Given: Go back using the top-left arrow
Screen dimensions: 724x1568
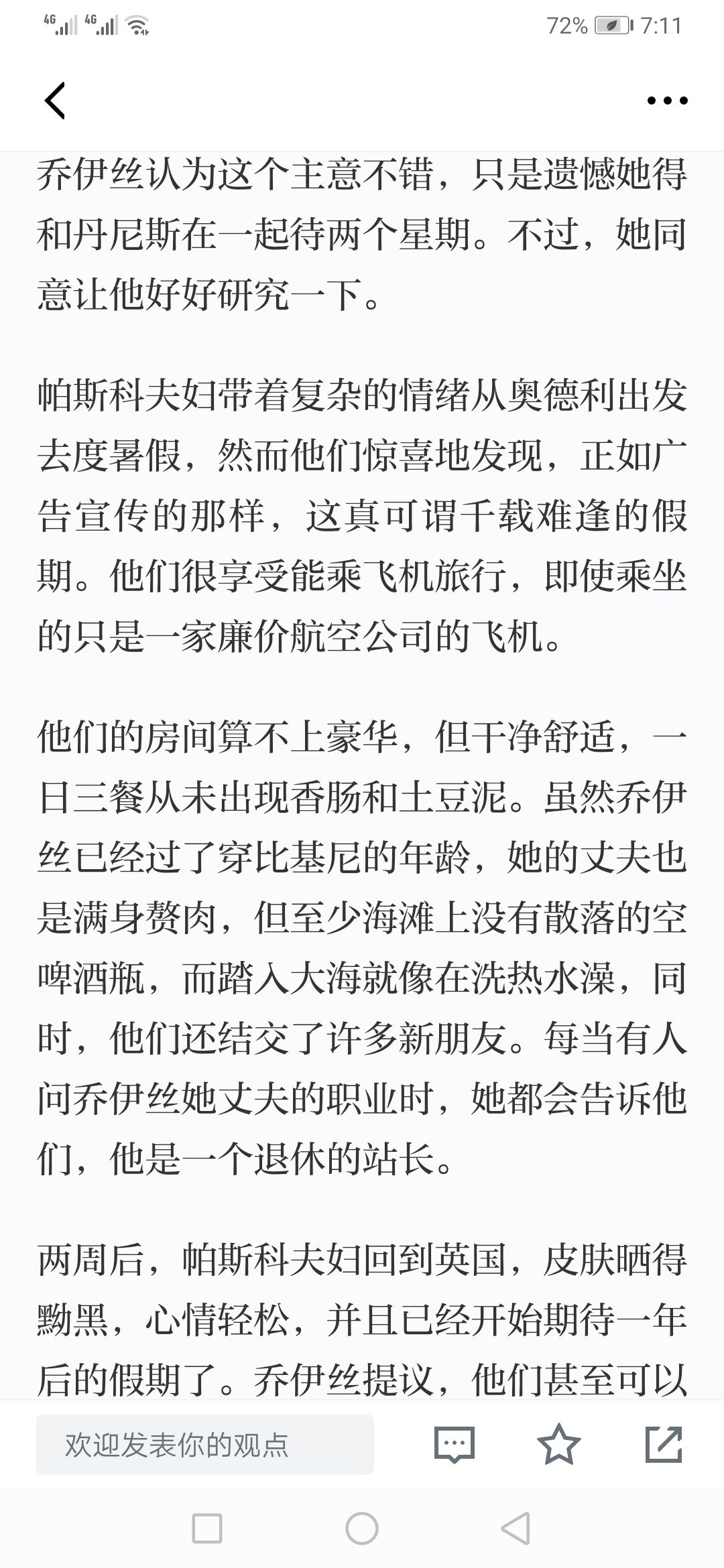Looking at the screenshot, I should click(55, 101).
